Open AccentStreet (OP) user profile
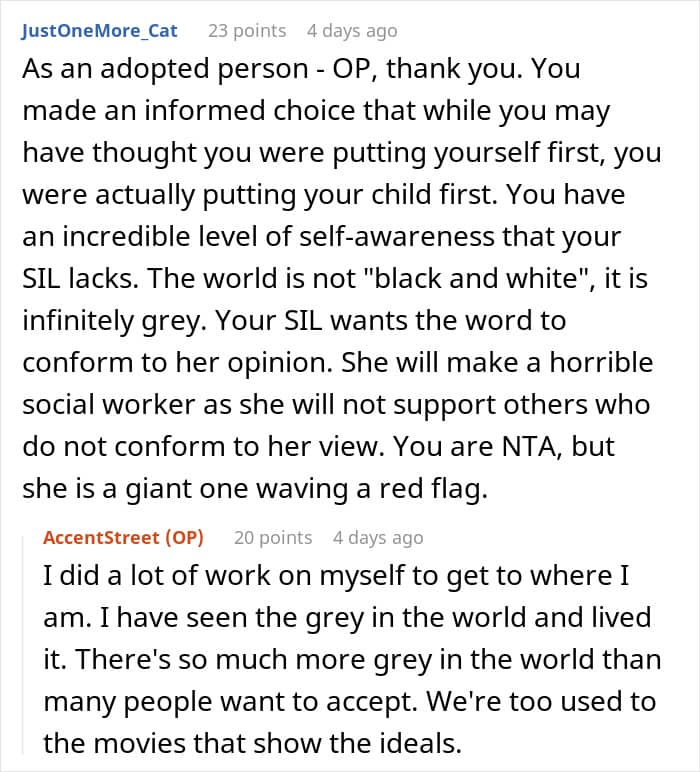This screenshot has width=700, height=772. pos(123,537)
